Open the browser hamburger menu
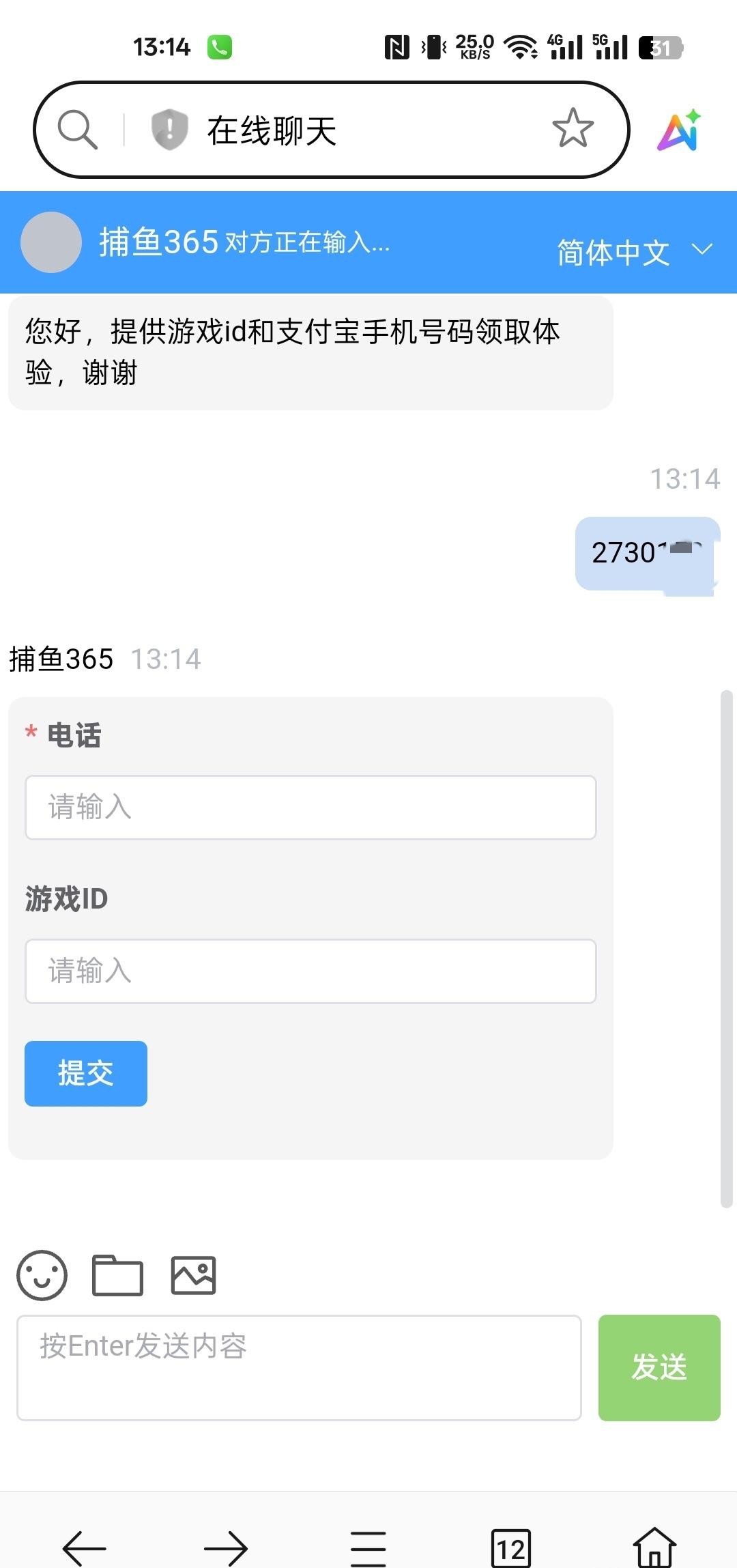The width and height of the screenshot is (737, 1568). pyautogui.click(x=369, y=1548)
